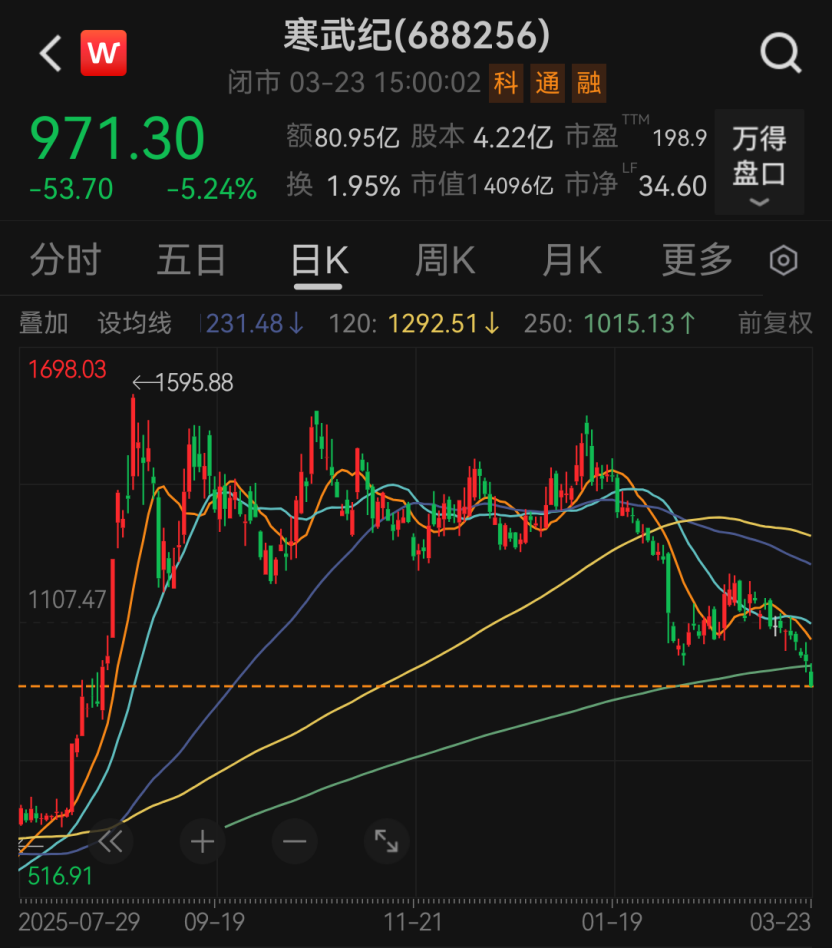Show the 月K chart

[571, 261]
